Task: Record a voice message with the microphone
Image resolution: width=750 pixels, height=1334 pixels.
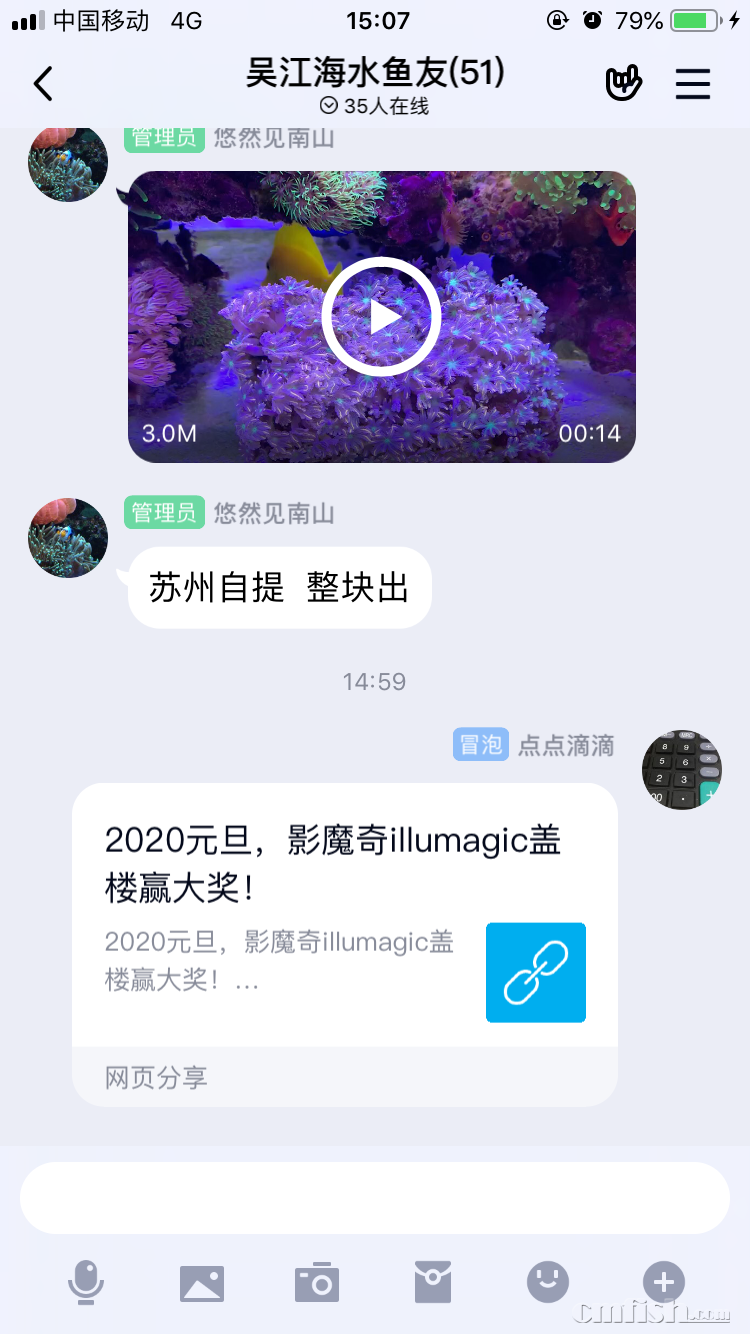Action: 86,1282
